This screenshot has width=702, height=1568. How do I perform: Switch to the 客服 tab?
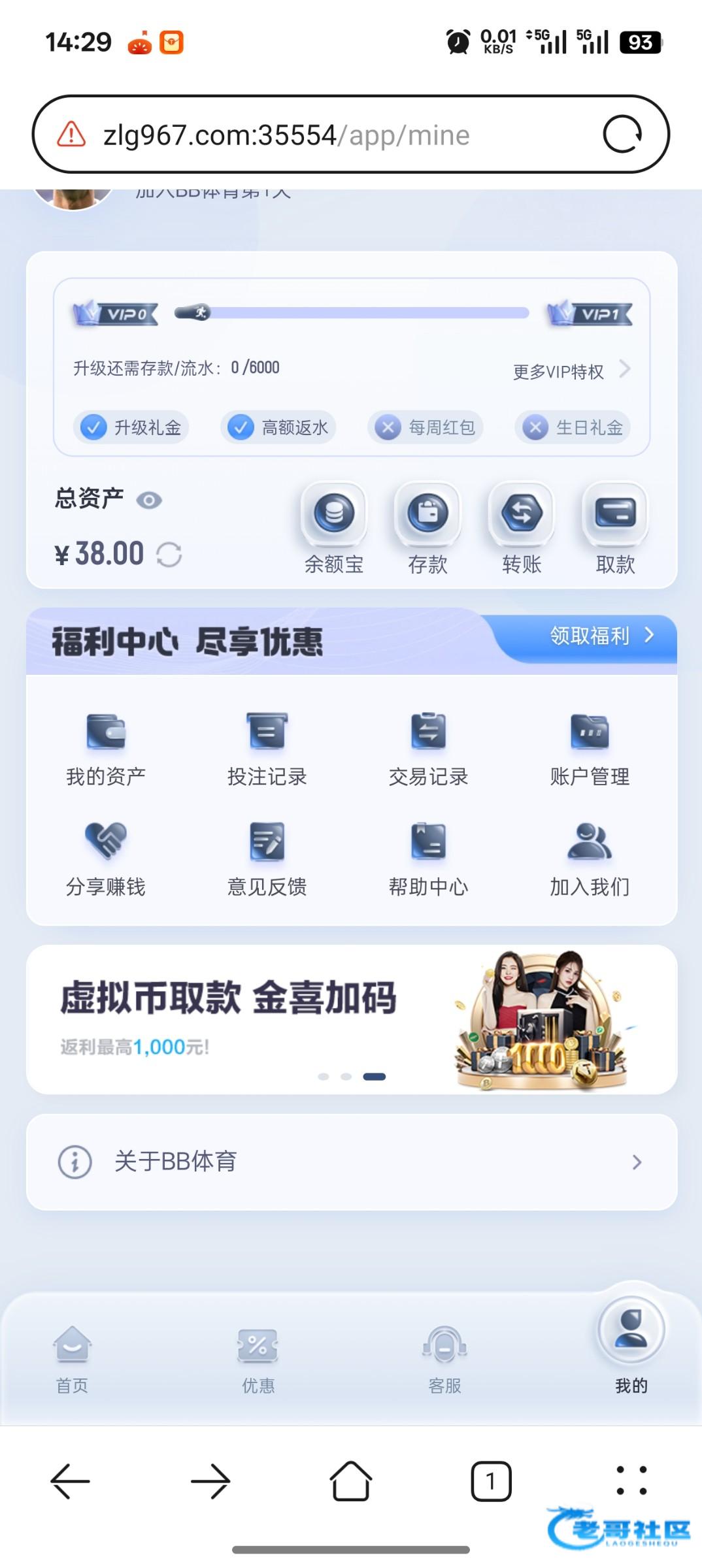[444, 1359]
